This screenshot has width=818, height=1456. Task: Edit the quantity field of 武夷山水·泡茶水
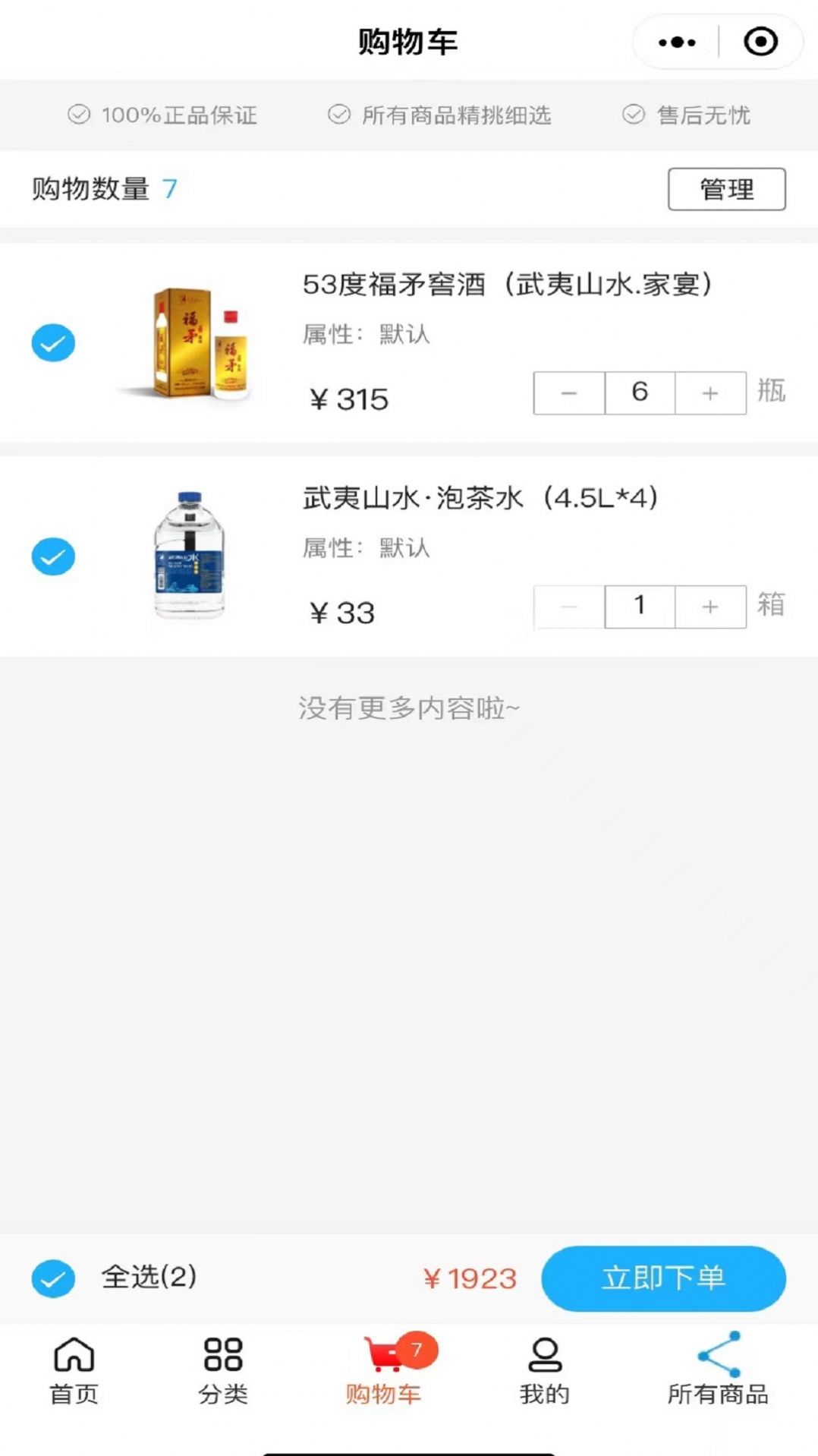pos(640,607)
